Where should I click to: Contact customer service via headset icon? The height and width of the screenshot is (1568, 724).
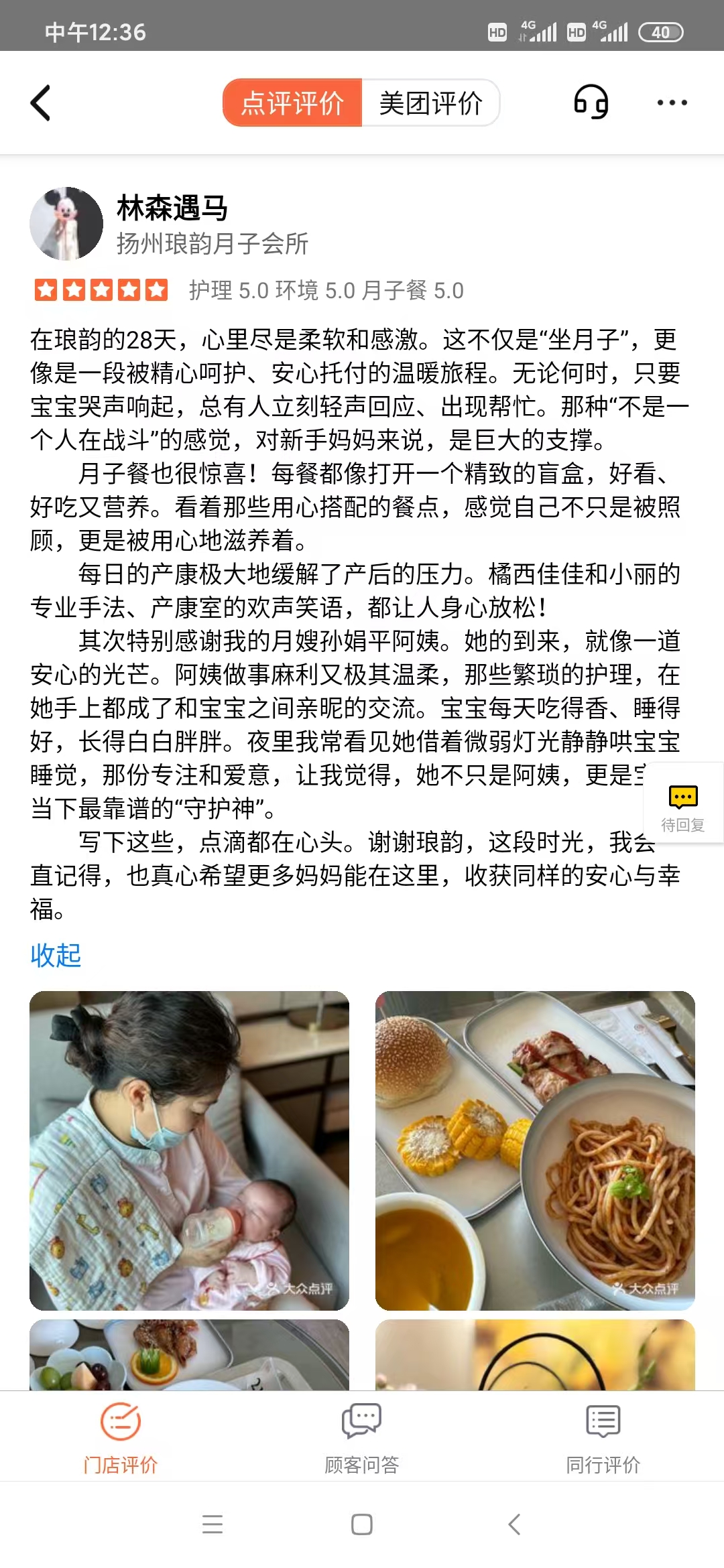[x=591, y=103]
